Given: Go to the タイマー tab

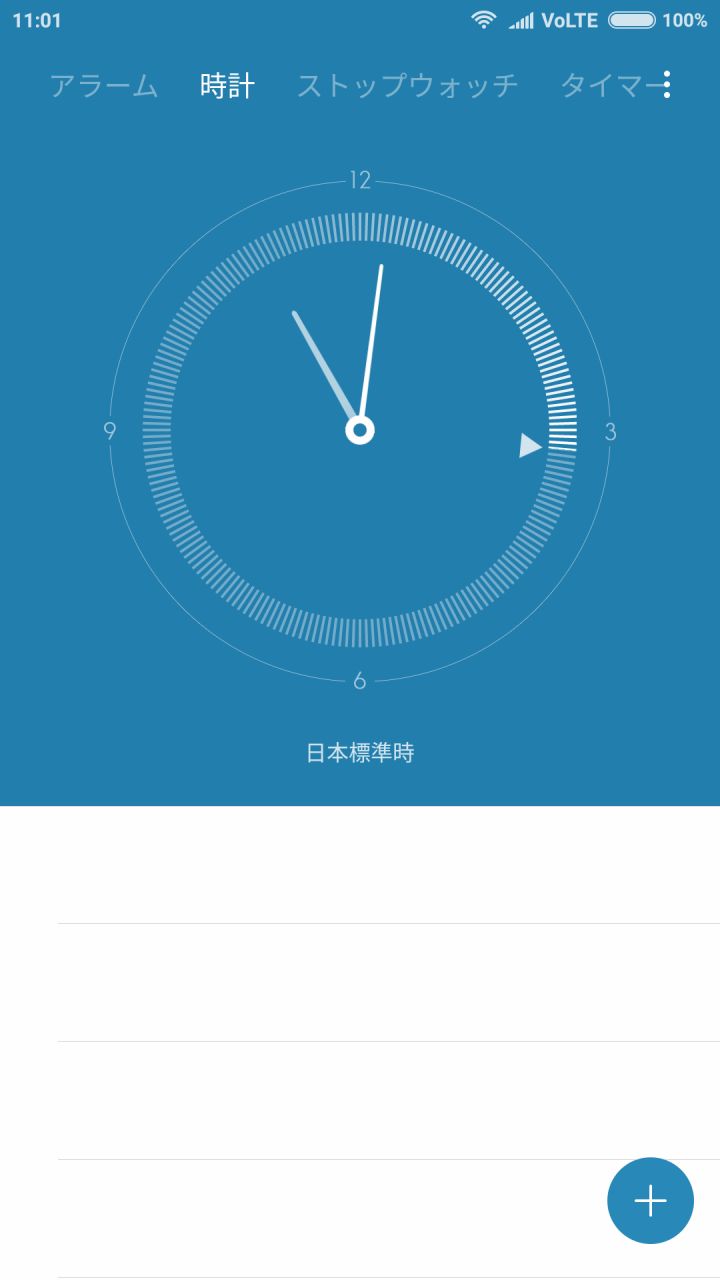Looking at the screenshot, I should click(x=606, y=86).
